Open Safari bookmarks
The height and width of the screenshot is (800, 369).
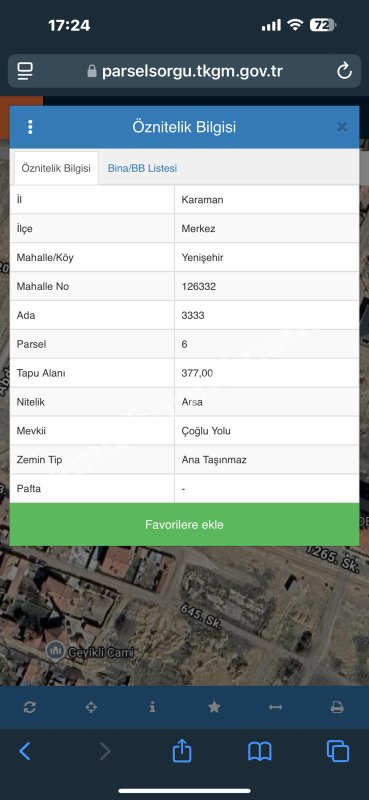(x=260, y=752)
